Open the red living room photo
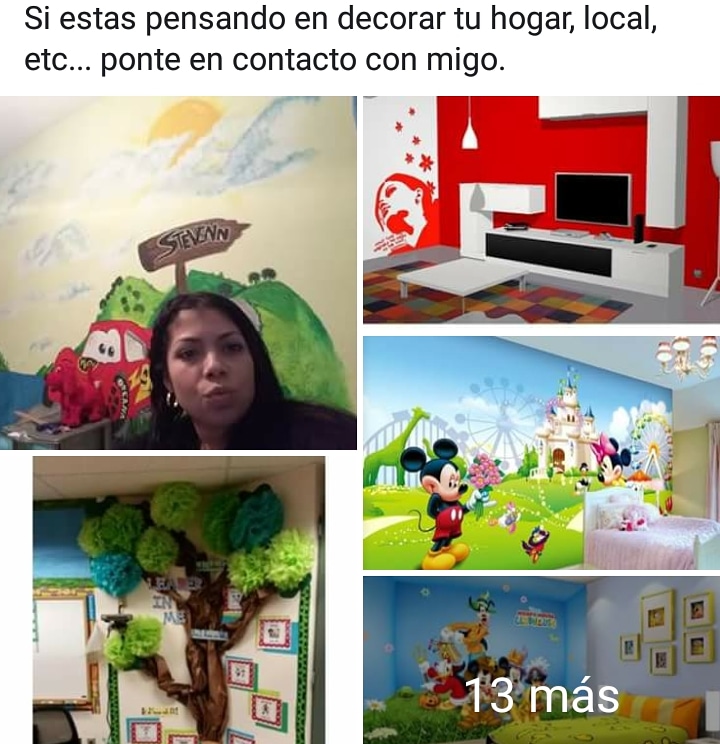 (541, 209)
